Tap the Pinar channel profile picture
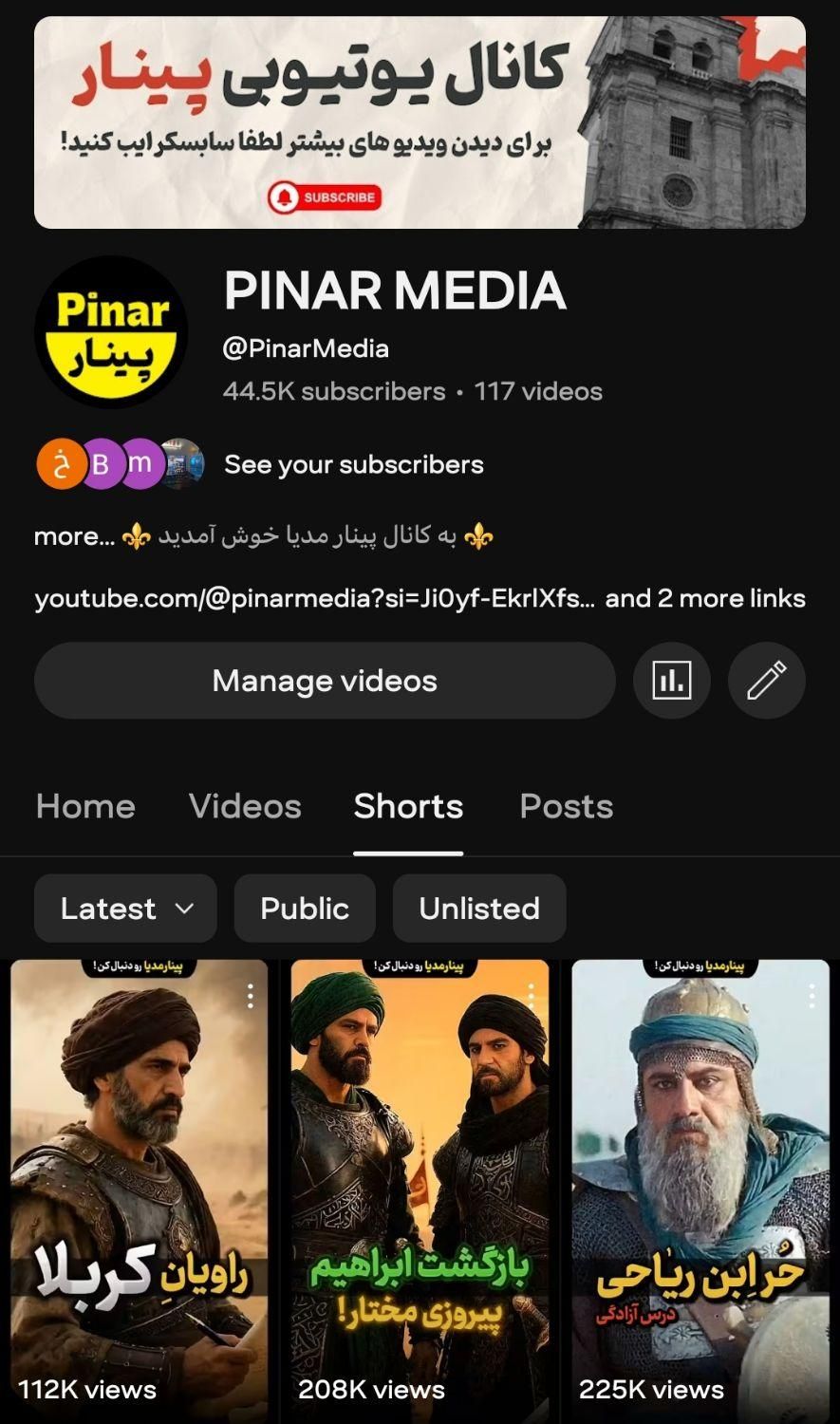The width and height of the screenshot is (840, 1424). coord(111,332)
